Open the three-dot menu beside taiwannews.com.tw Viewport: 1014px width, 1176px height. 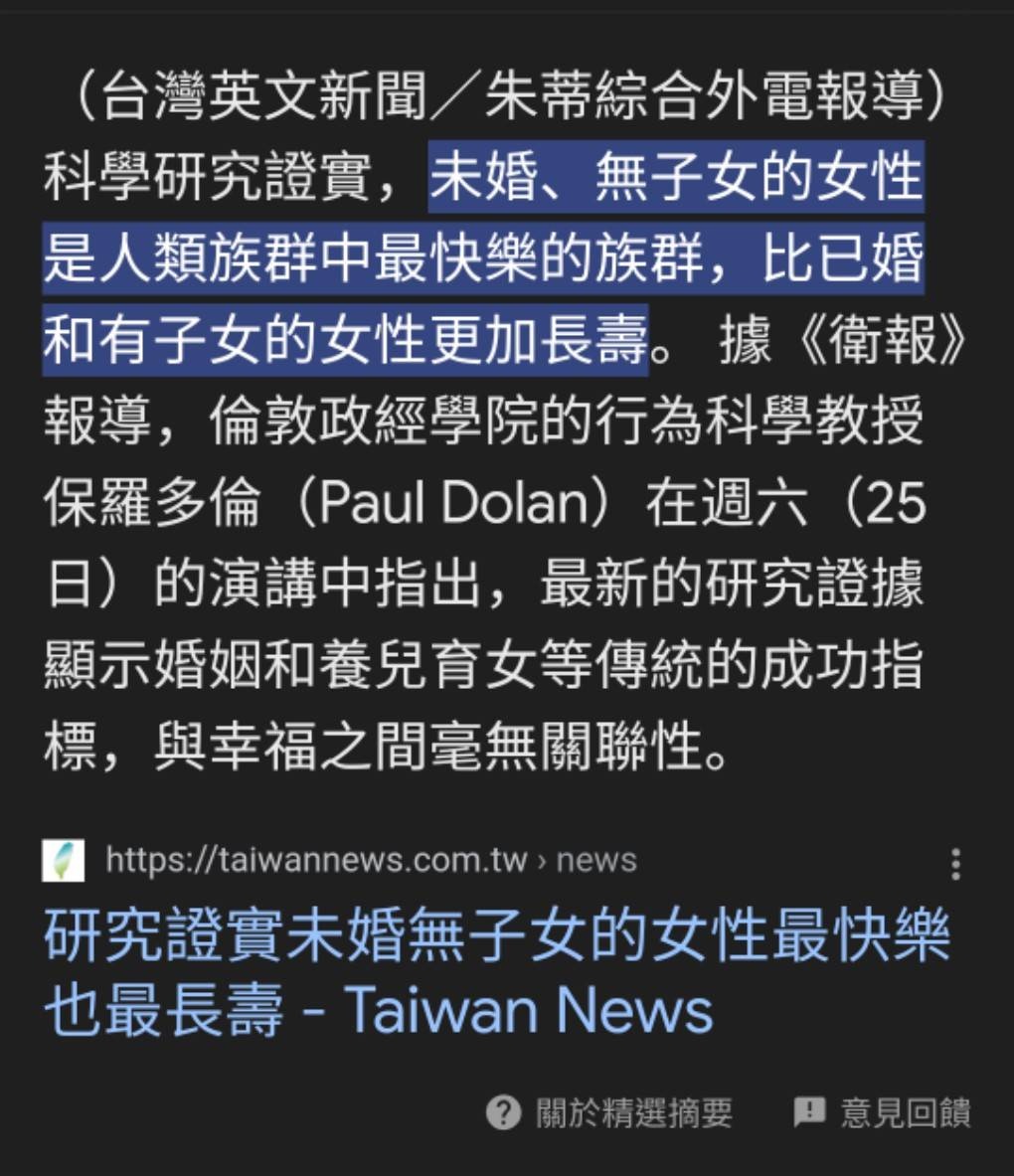(955, 864)
